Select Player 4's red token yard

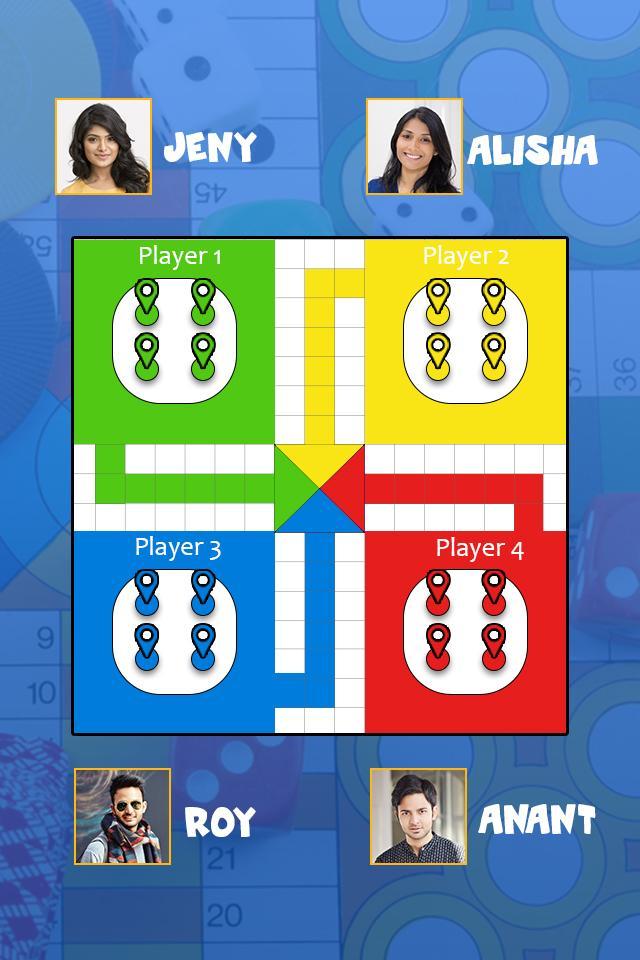[465, 622]
